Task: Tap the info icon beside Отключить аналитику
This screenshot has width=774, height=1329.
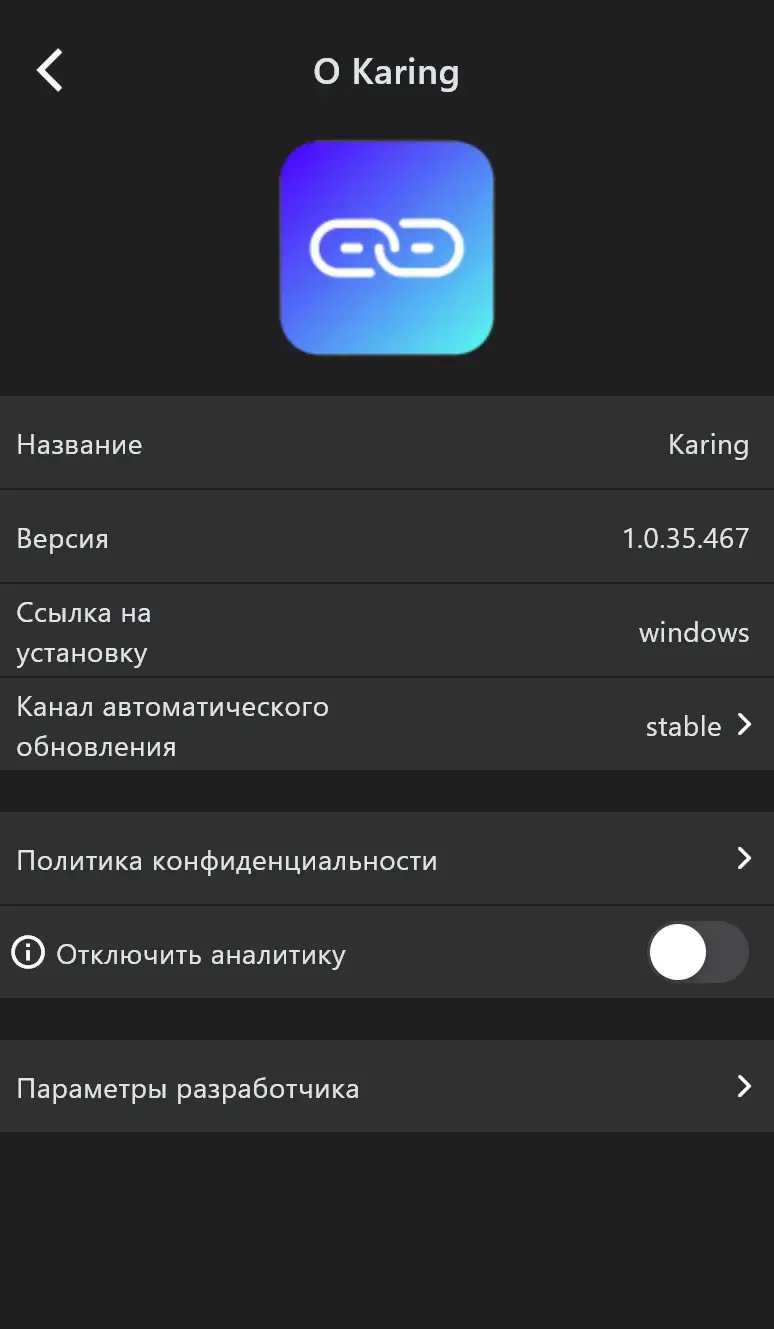Action: (28, 953)
